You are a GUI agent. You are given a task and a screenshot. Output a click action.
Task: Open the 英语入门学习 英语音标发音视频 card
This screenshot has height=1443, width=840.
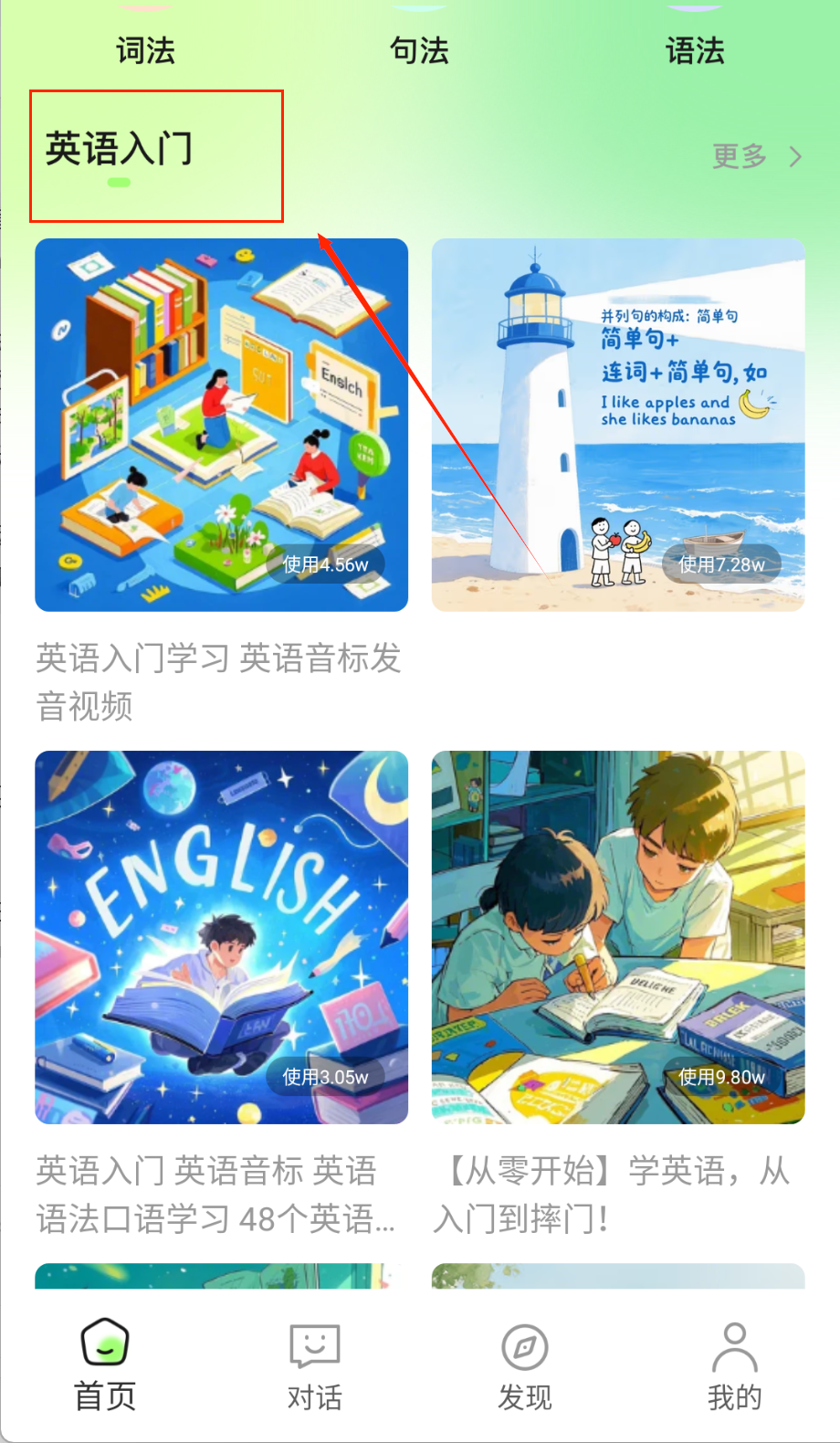221,426
